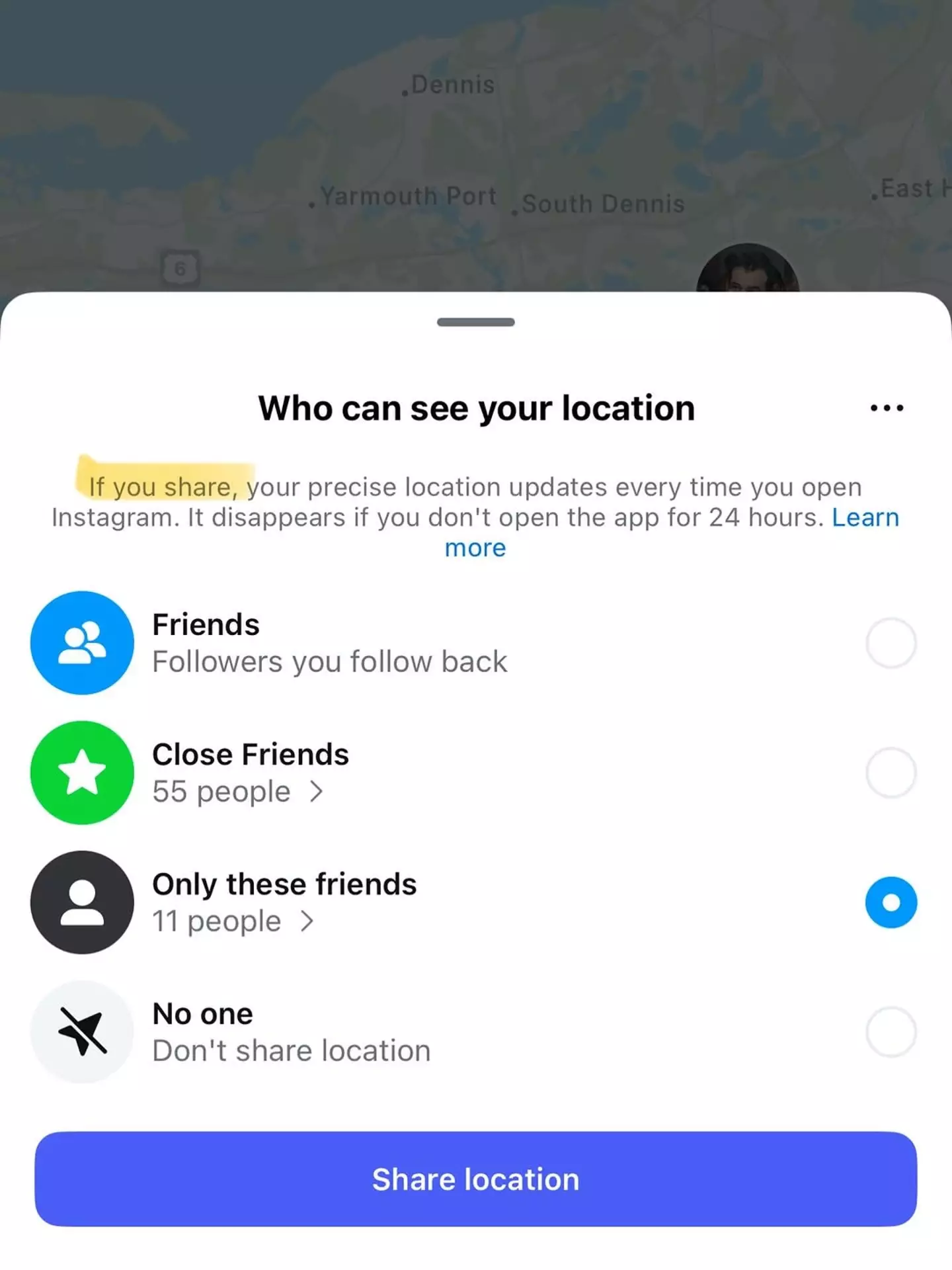Viewport: 952px width, 1270px height.
Task: Select the Friends radio option
Action: pyautogui.click(x=891, y=643)
